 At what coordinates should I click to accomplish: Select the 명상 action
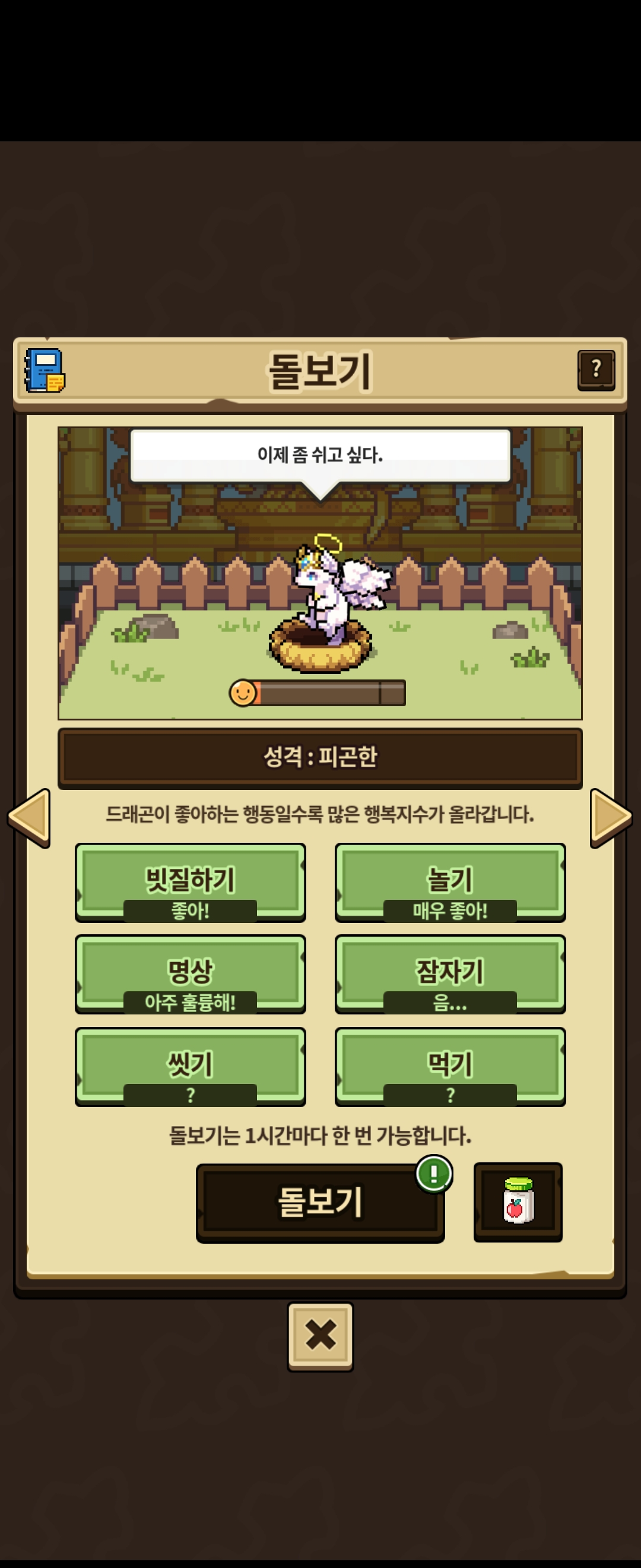(x=191, y=973)
